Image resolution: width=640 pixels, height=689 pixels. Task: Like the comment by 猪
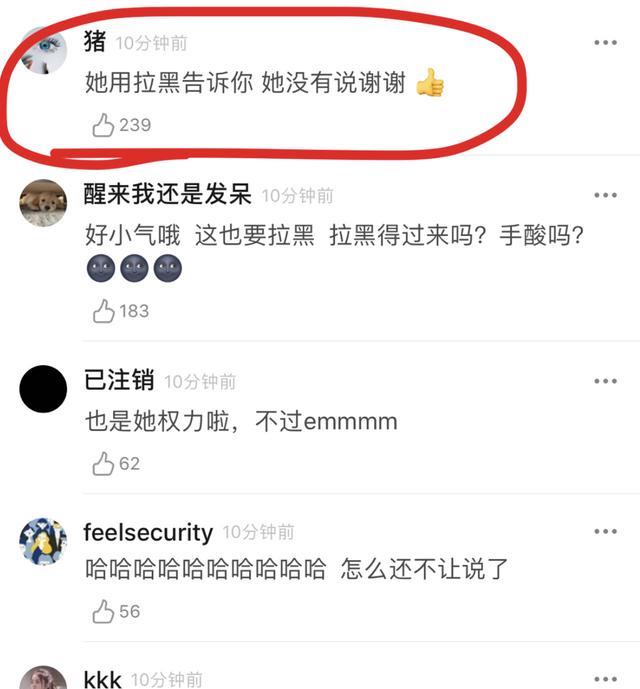[103, 125]
